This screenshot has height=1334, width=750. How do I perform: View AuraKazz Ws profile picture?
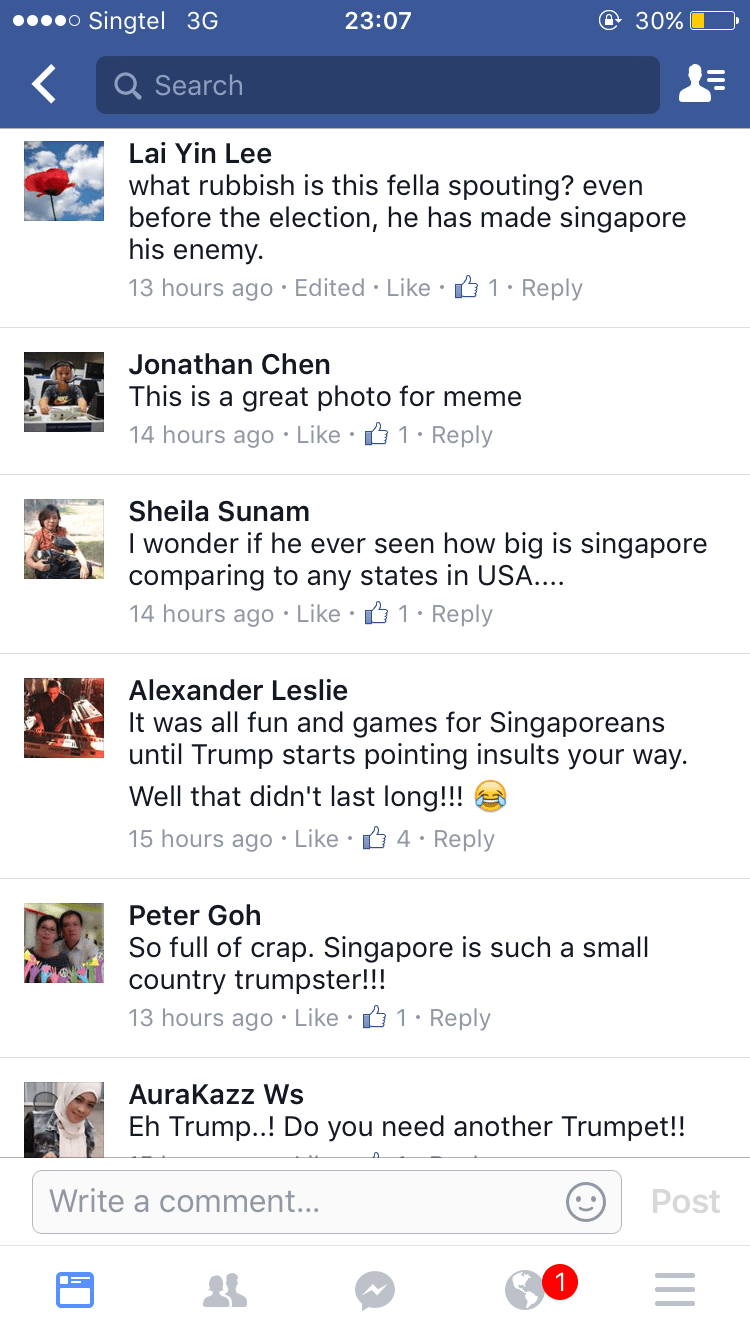pyautogui.click(x=64, y=1118)
